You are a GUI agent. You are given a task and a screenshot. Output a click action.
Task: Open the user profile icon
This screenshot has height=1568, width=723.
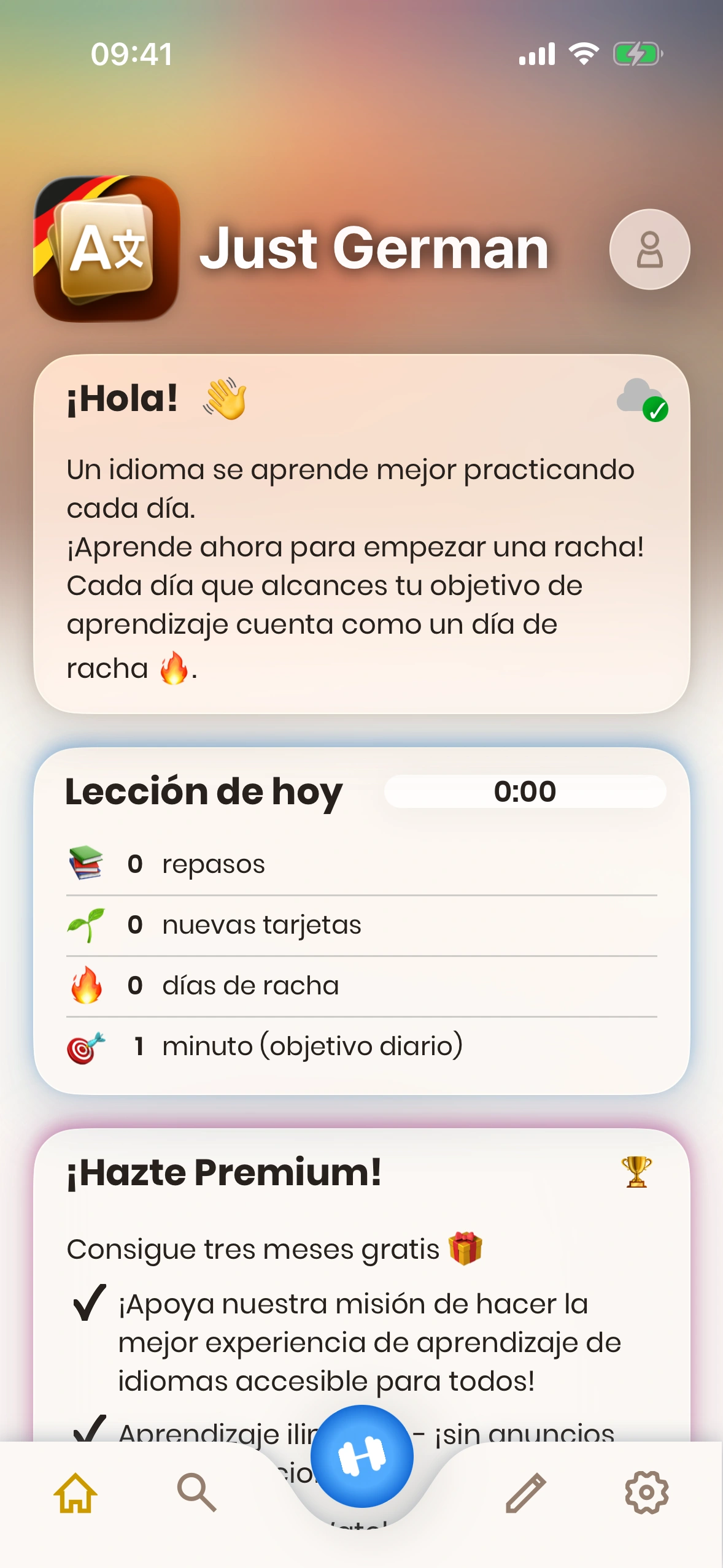649,250
